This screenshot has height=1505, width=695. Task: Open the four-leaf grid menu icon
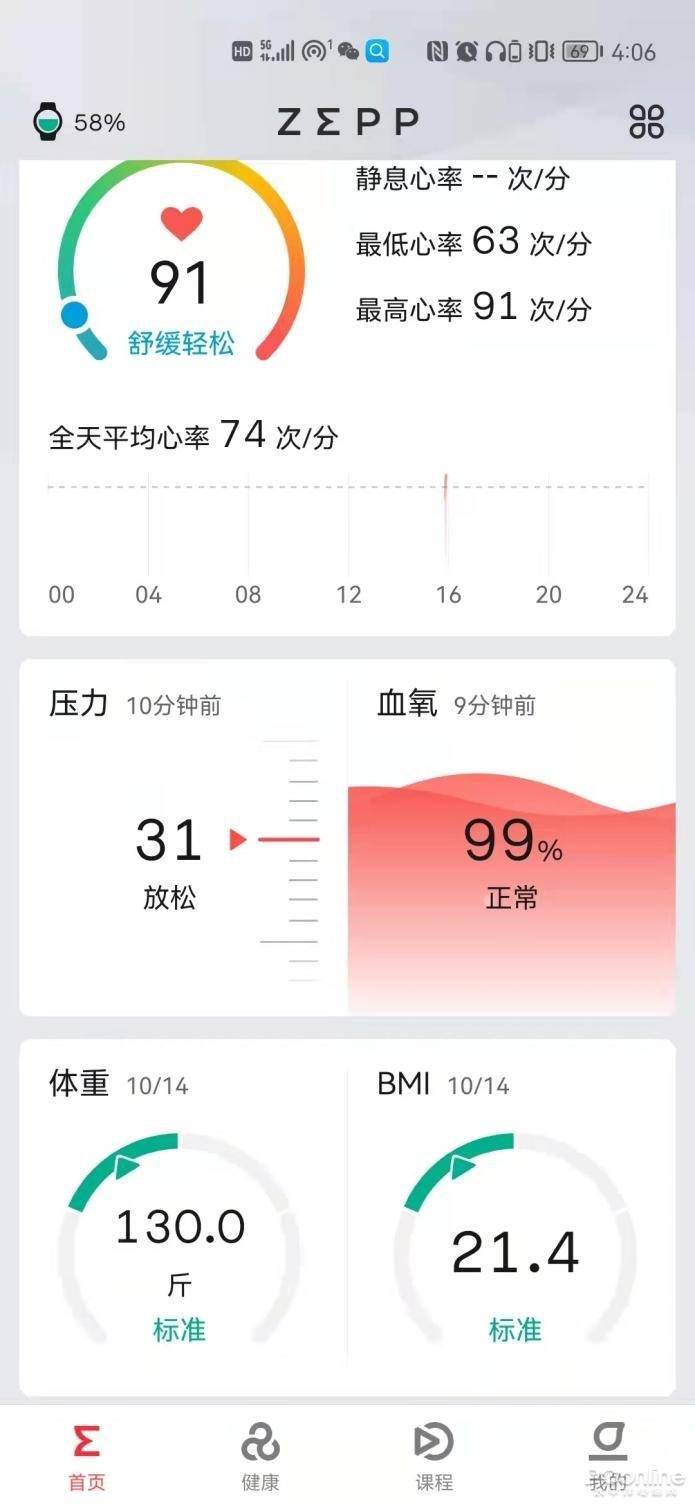coord(646,122)
